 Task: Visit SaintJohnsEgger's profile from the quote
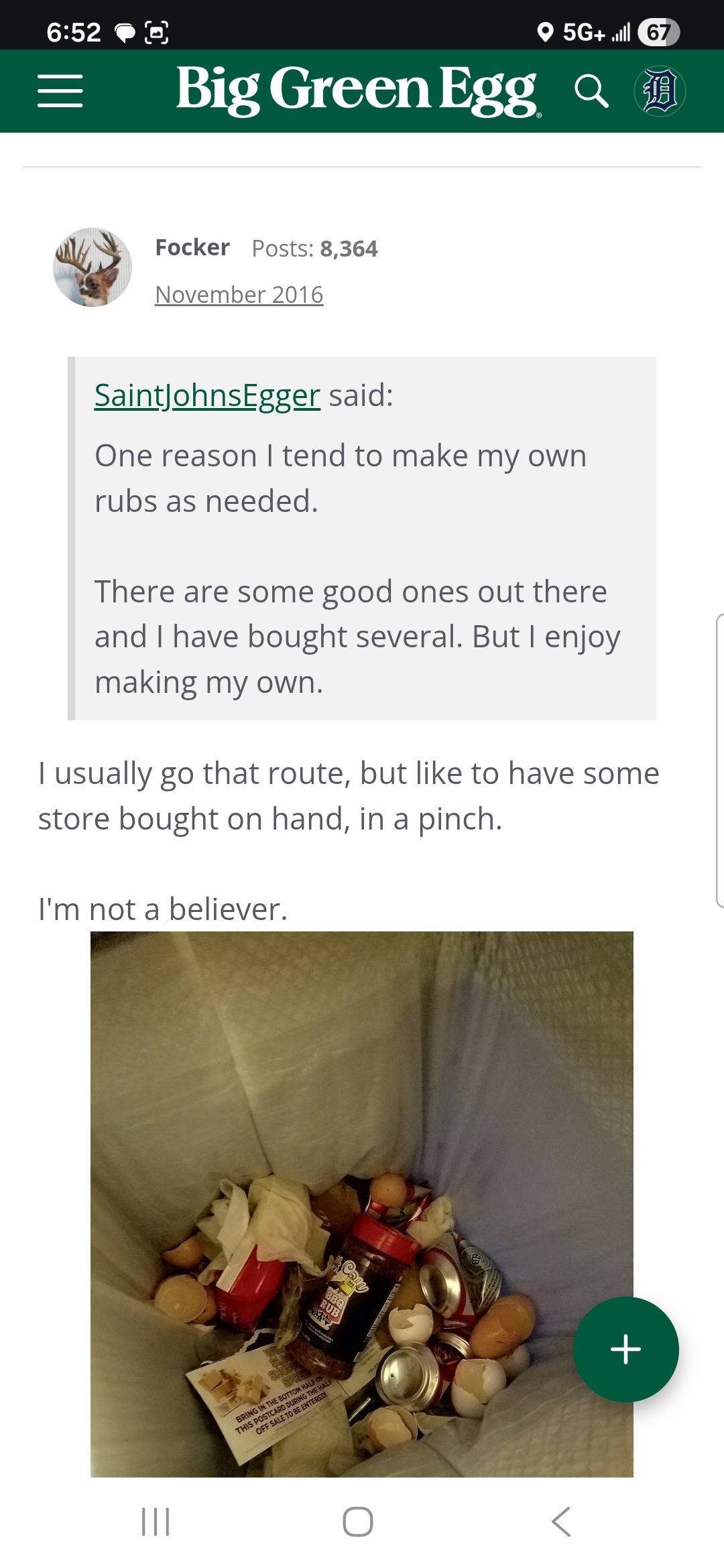point(207,395)
